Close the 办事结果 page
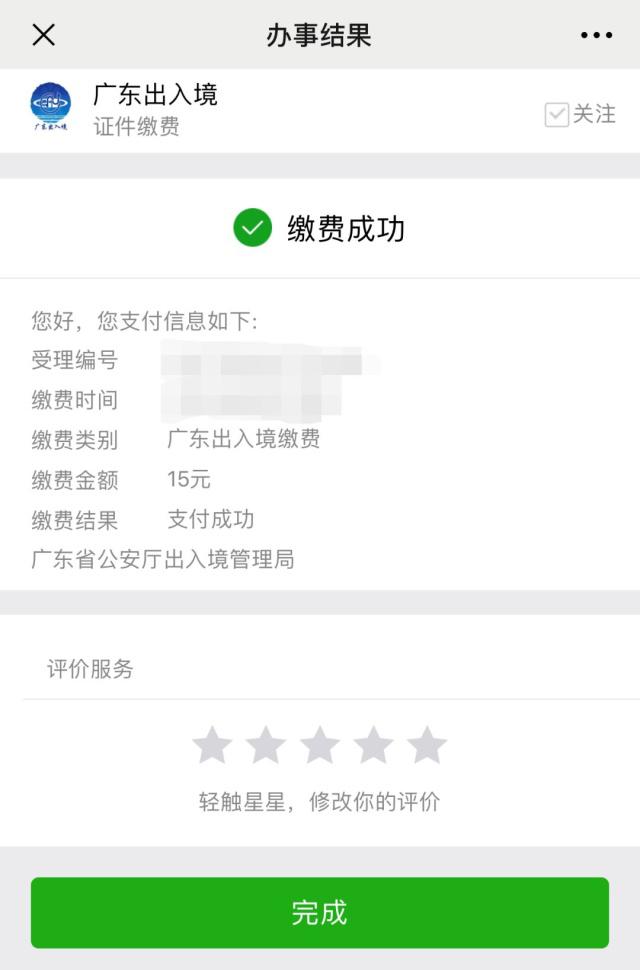Image resolution: width=640 pixels, height=970 pixels. [43, 35]
